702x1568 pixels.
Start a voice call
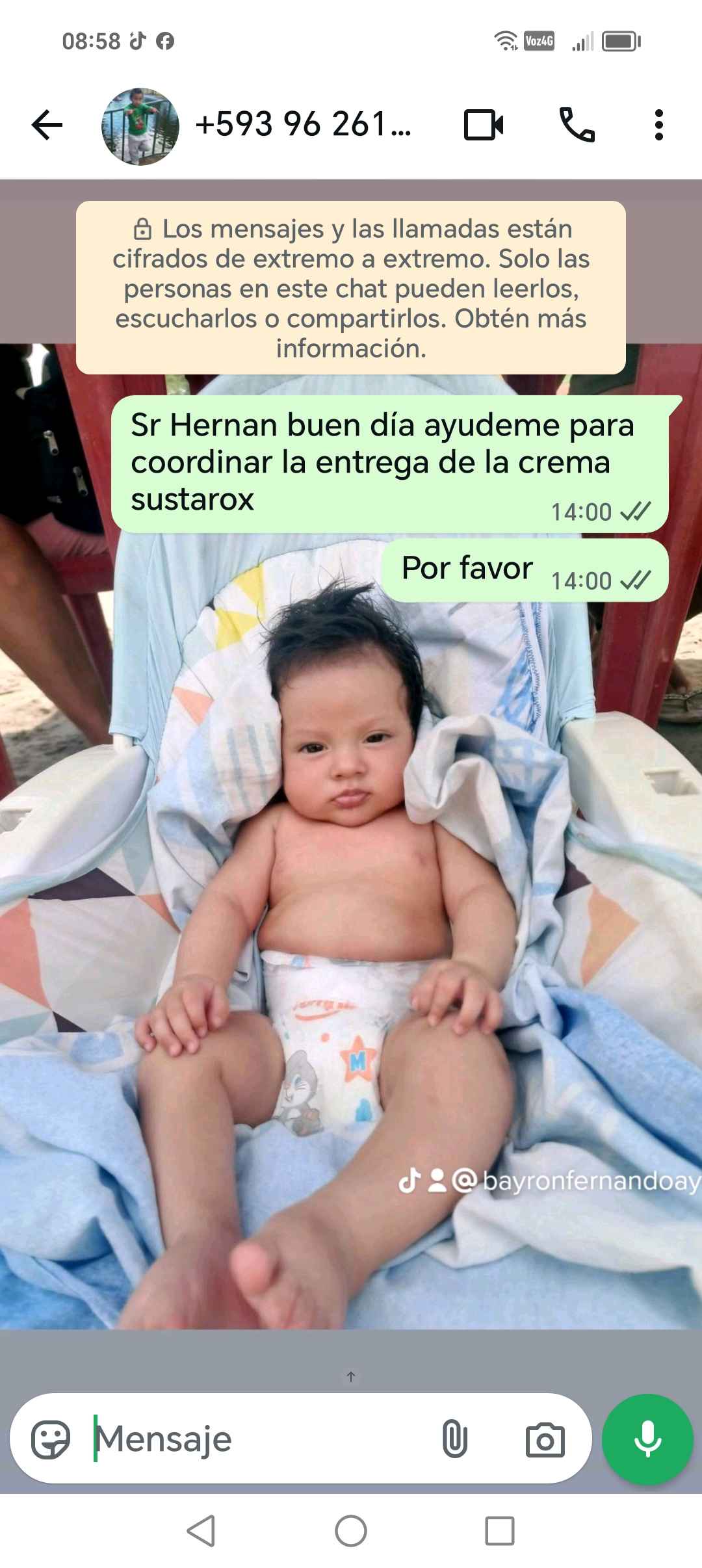tap(577, 125)
